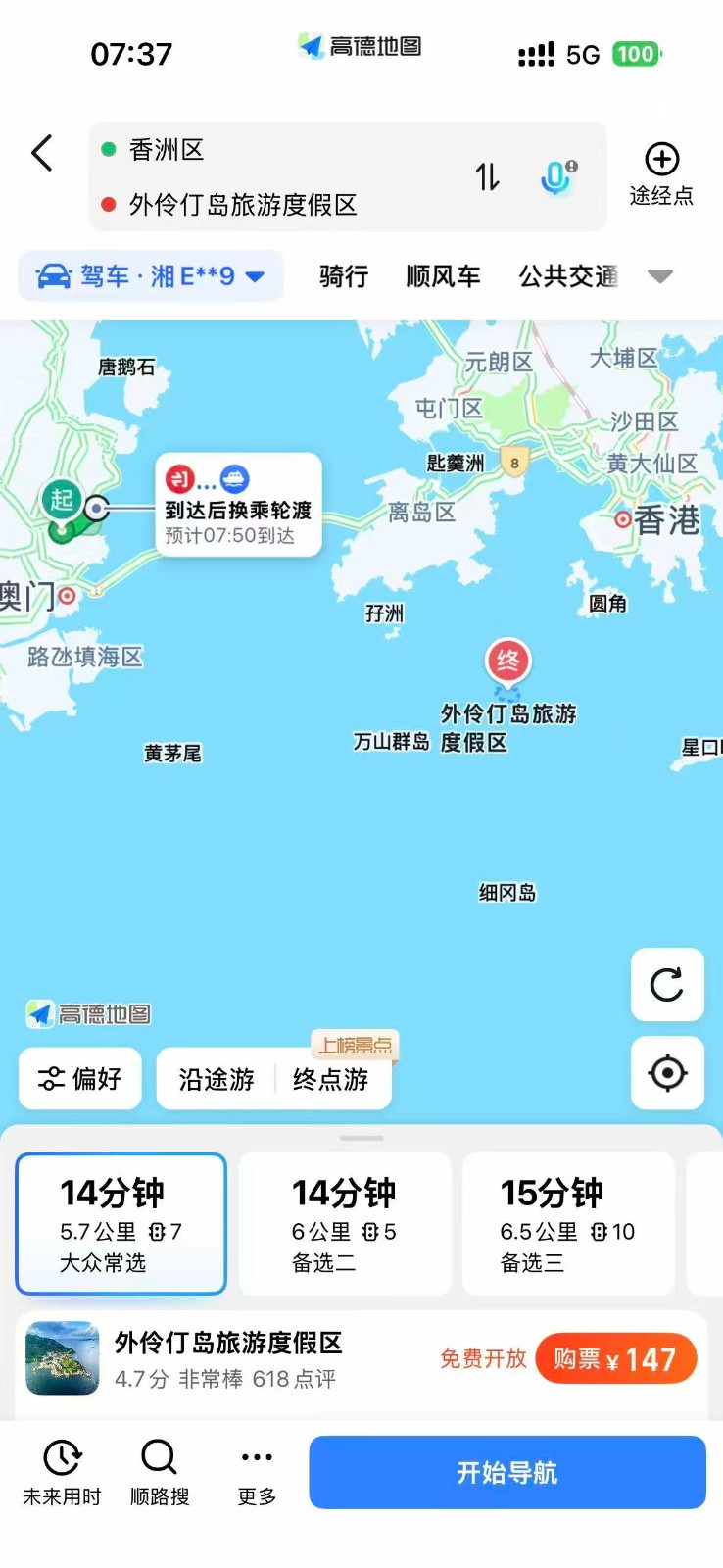This screenshot has height=1568, width=723.
Task: Expand more travel modes with the arrow
Action: (x=660, y=276)
